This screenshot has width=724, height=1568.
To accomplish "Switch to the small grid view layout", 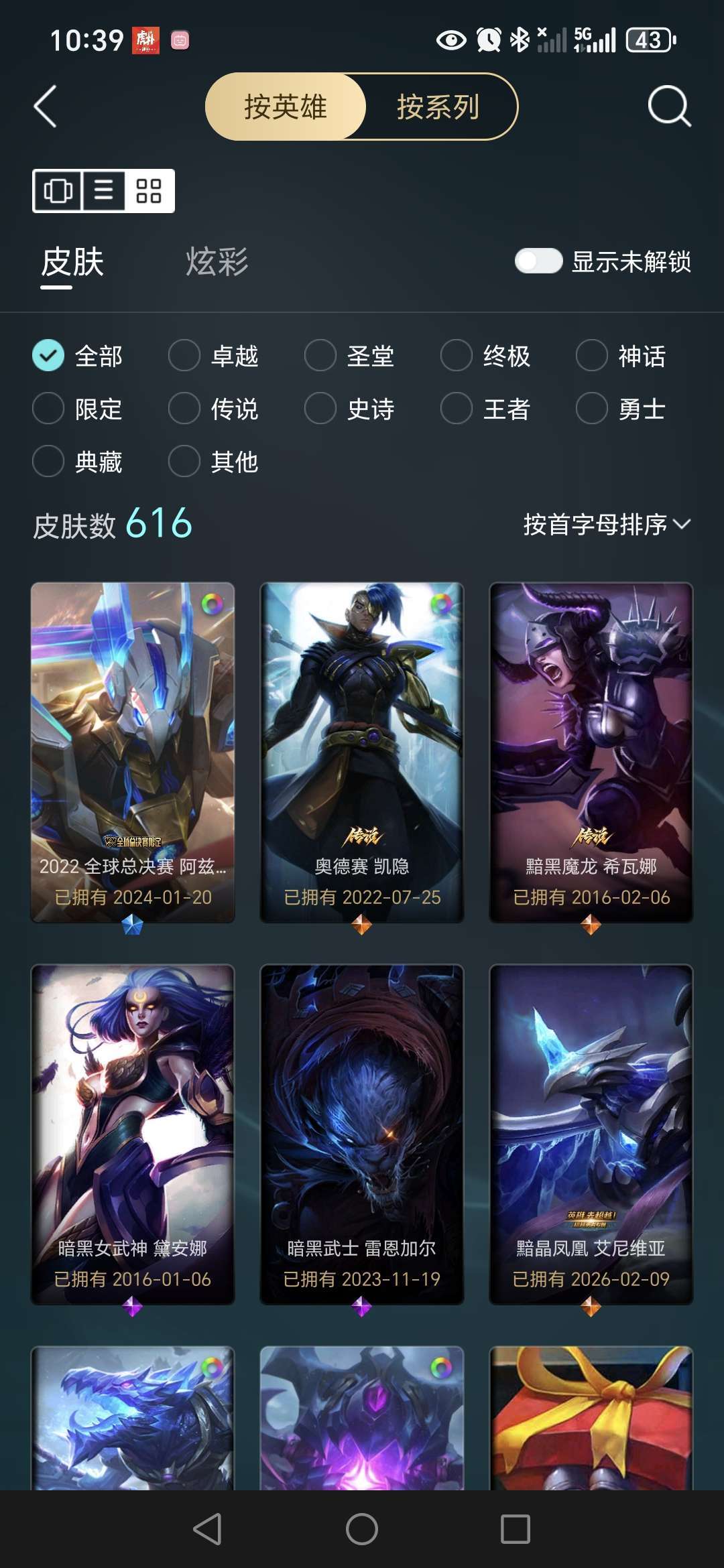I will 149,191.
